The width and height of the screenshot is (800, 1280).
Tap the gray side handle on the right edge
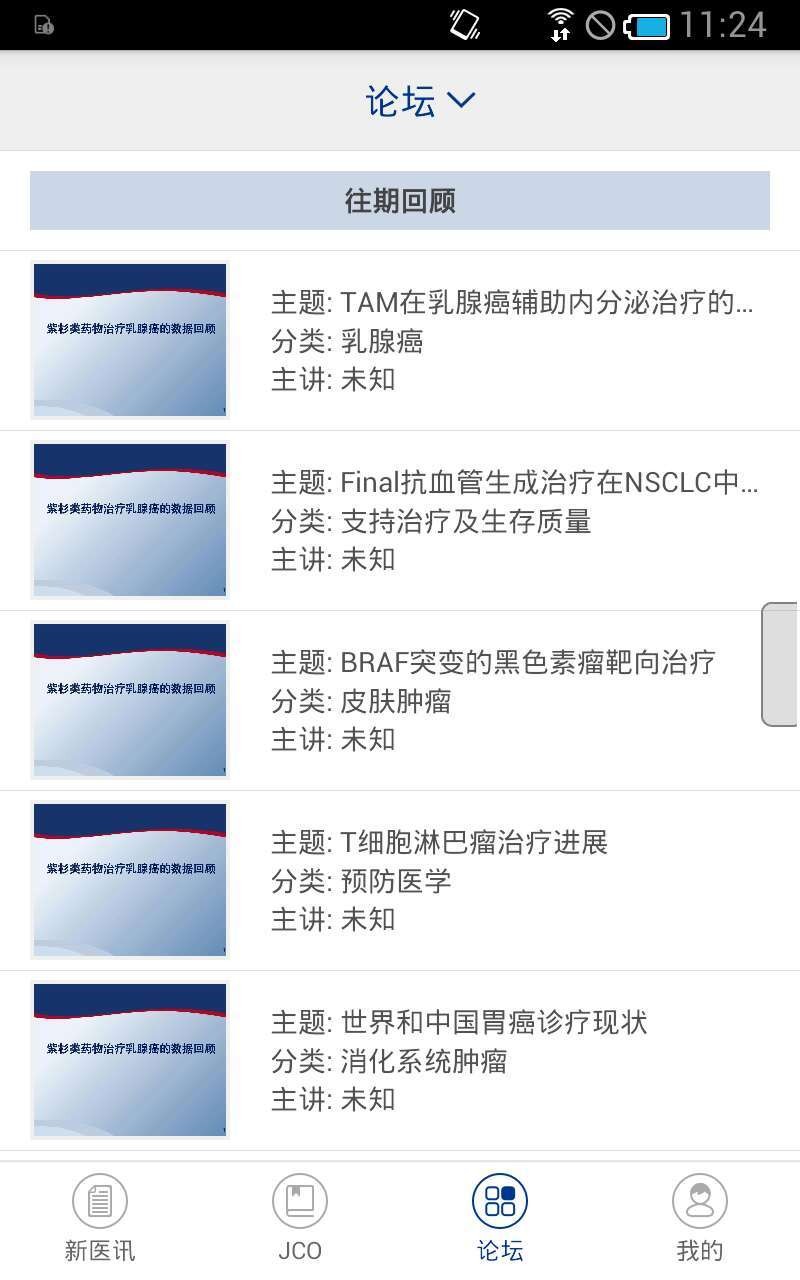point(781,664)
